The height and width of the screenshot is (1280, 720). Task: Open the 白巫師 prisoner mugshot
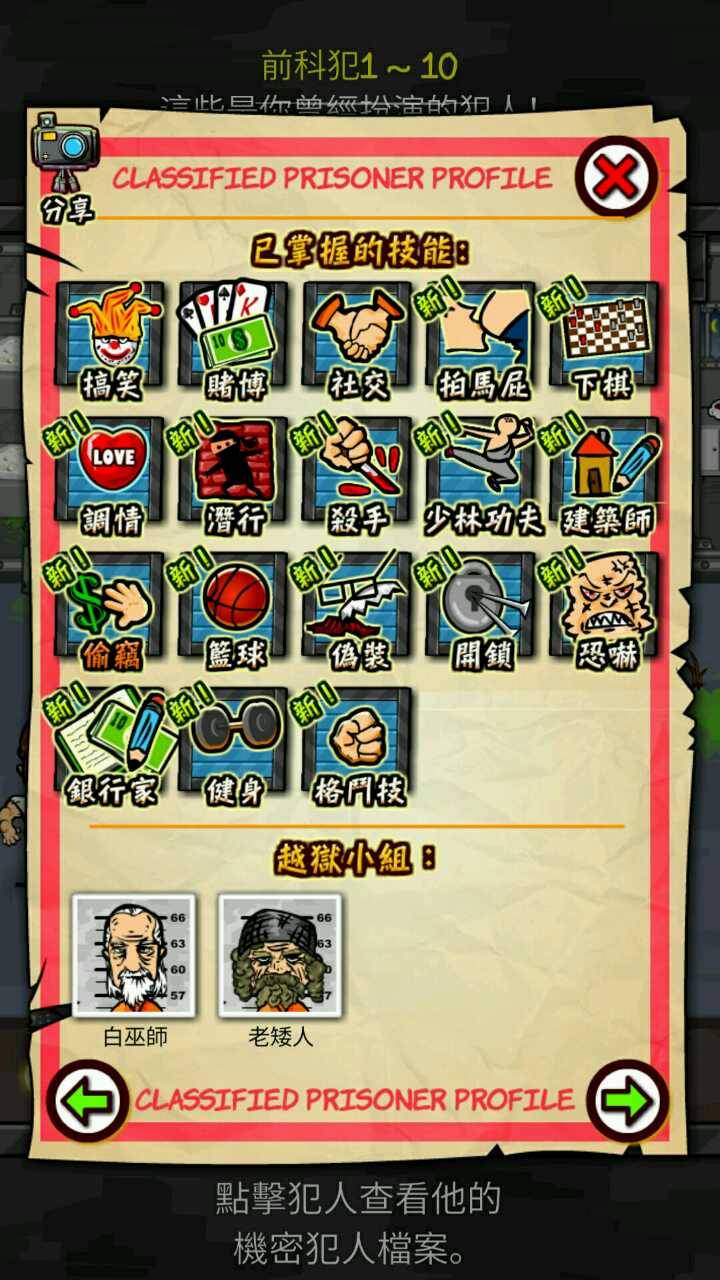pyautogui.click(x=134, y=956)
